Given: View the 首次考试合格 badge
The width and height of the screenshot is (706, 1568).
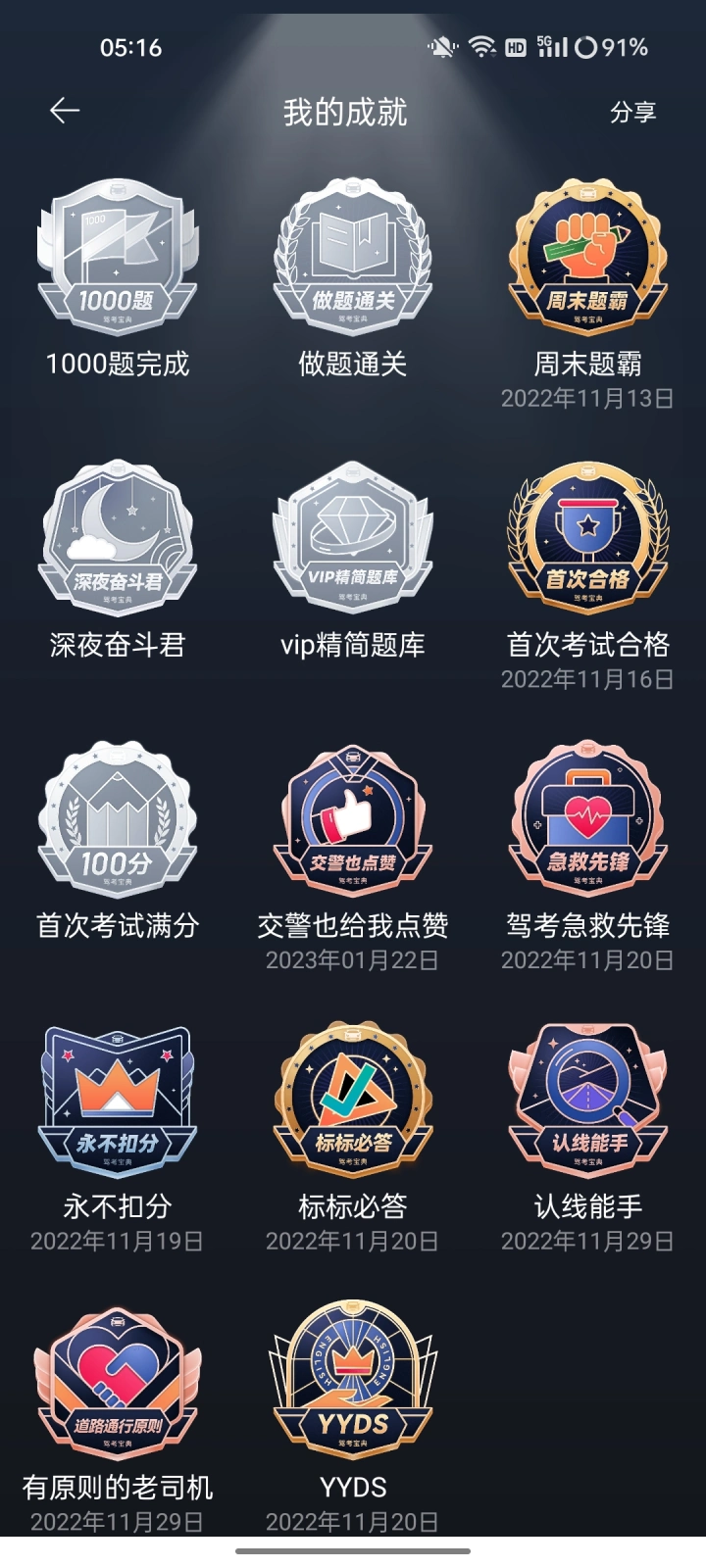Looking at the screenshot, I should click(x=588, y=538).
